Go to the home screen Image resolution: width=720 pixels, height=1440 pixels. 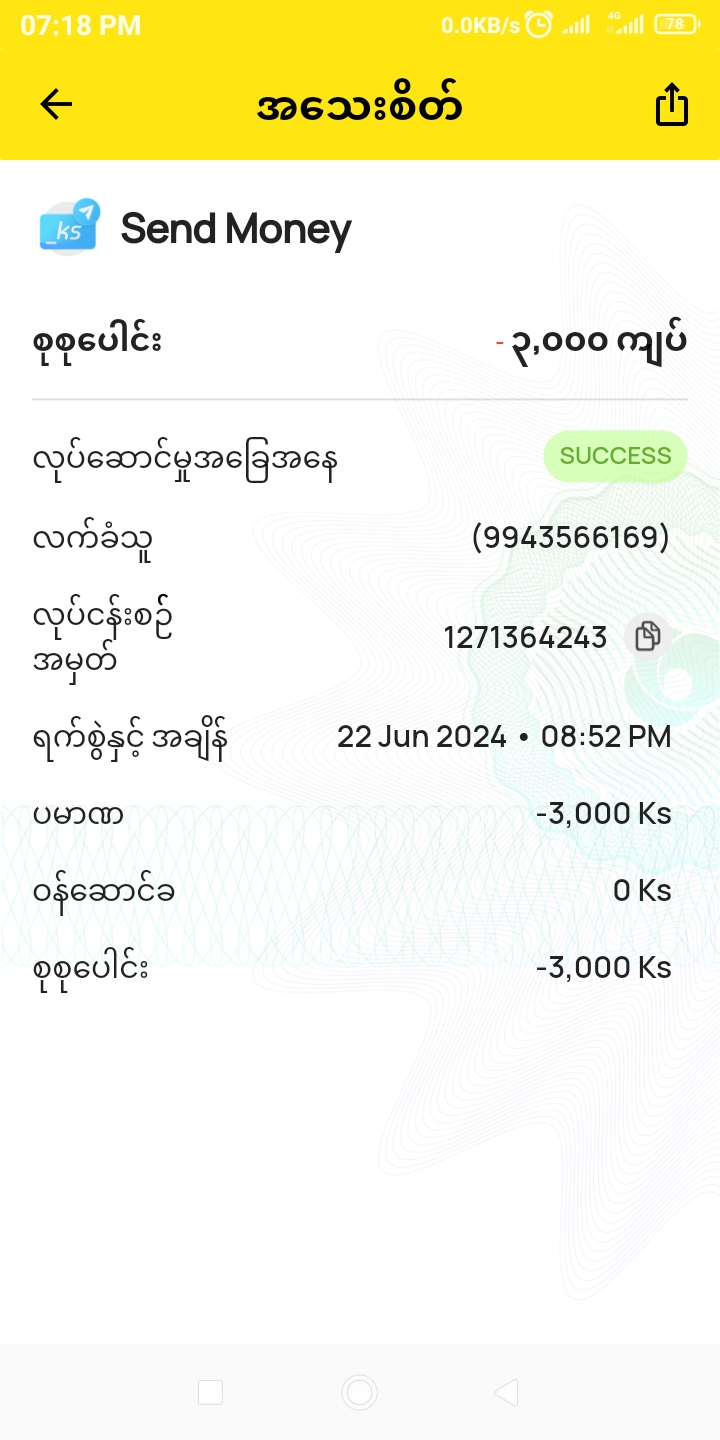pos(359,1392)
